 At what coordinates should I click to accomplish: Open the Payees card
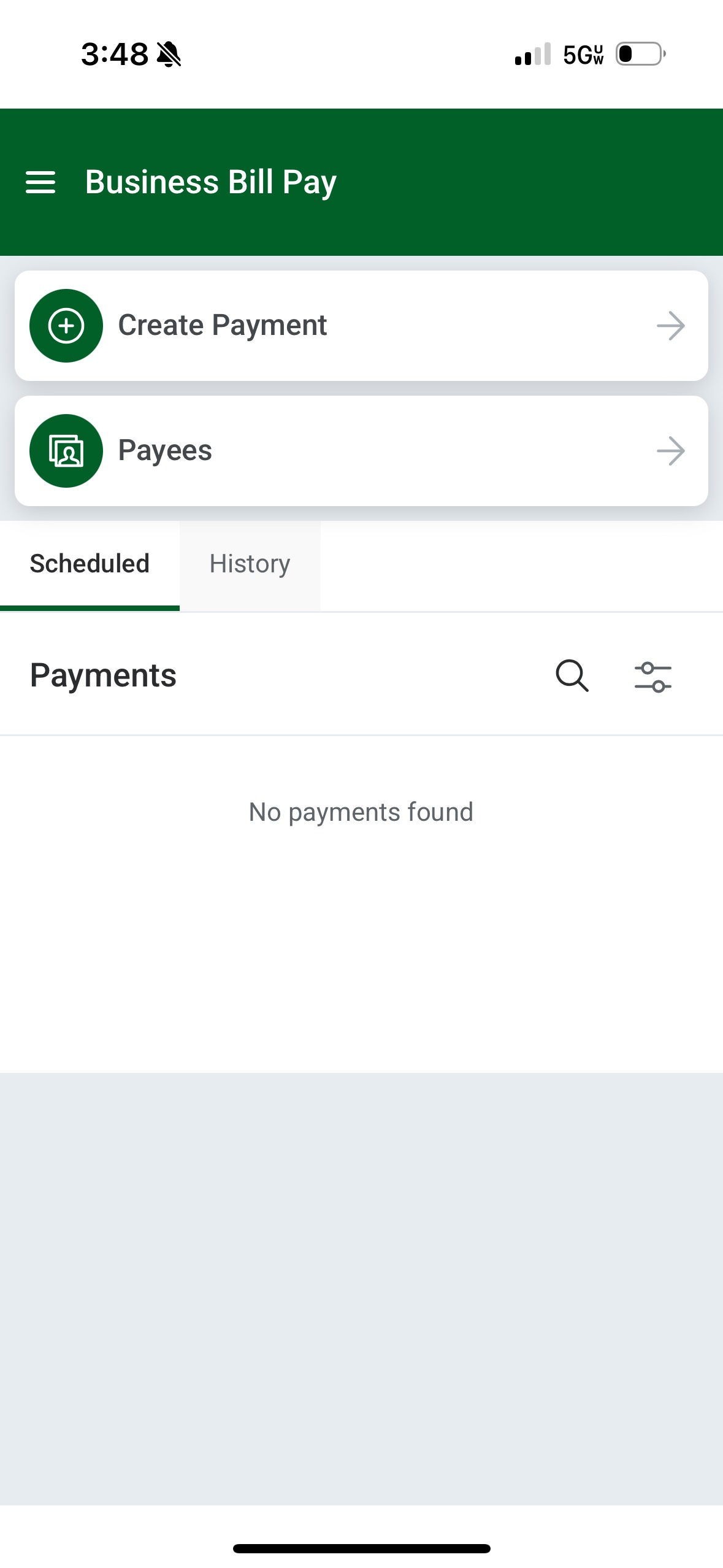(361, 451)
